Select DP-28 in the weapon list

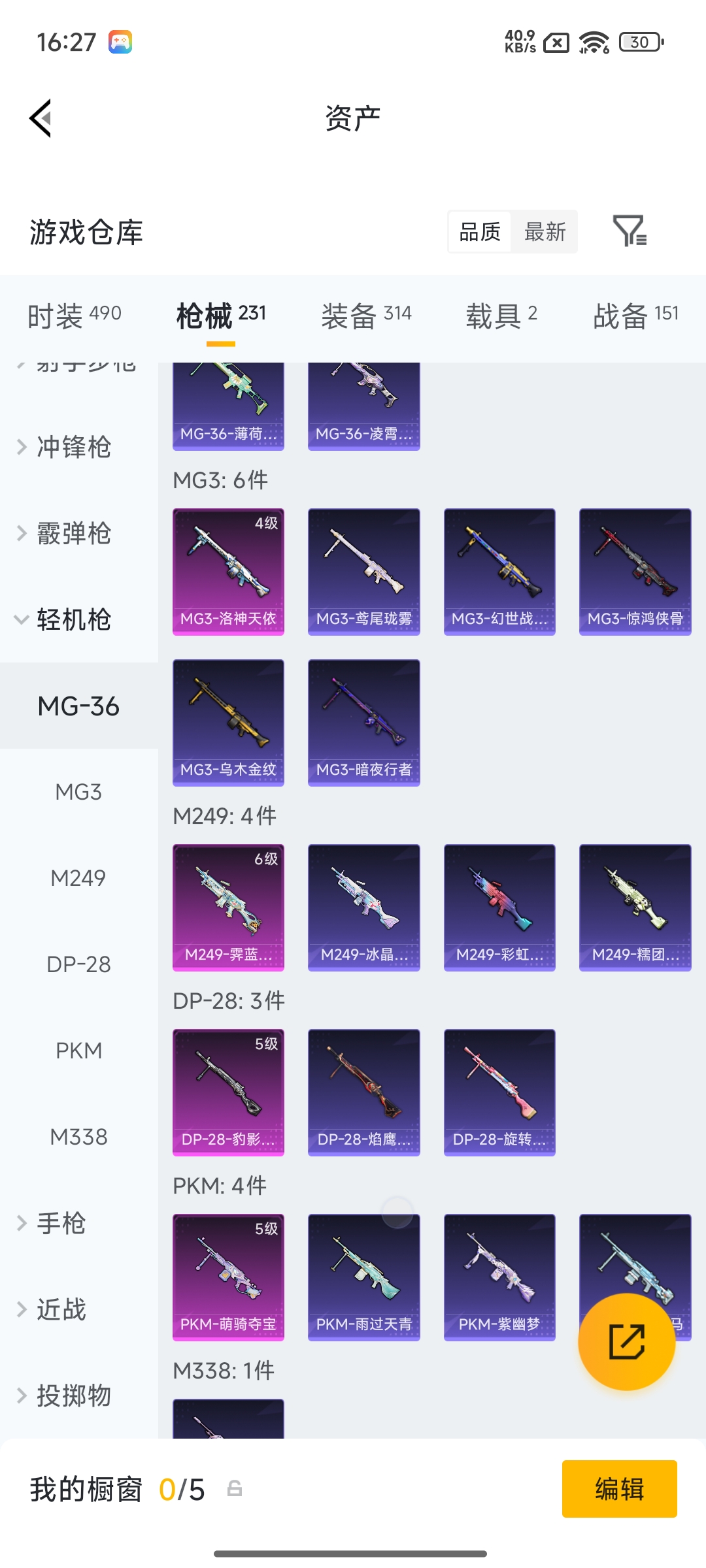[78, 964]
